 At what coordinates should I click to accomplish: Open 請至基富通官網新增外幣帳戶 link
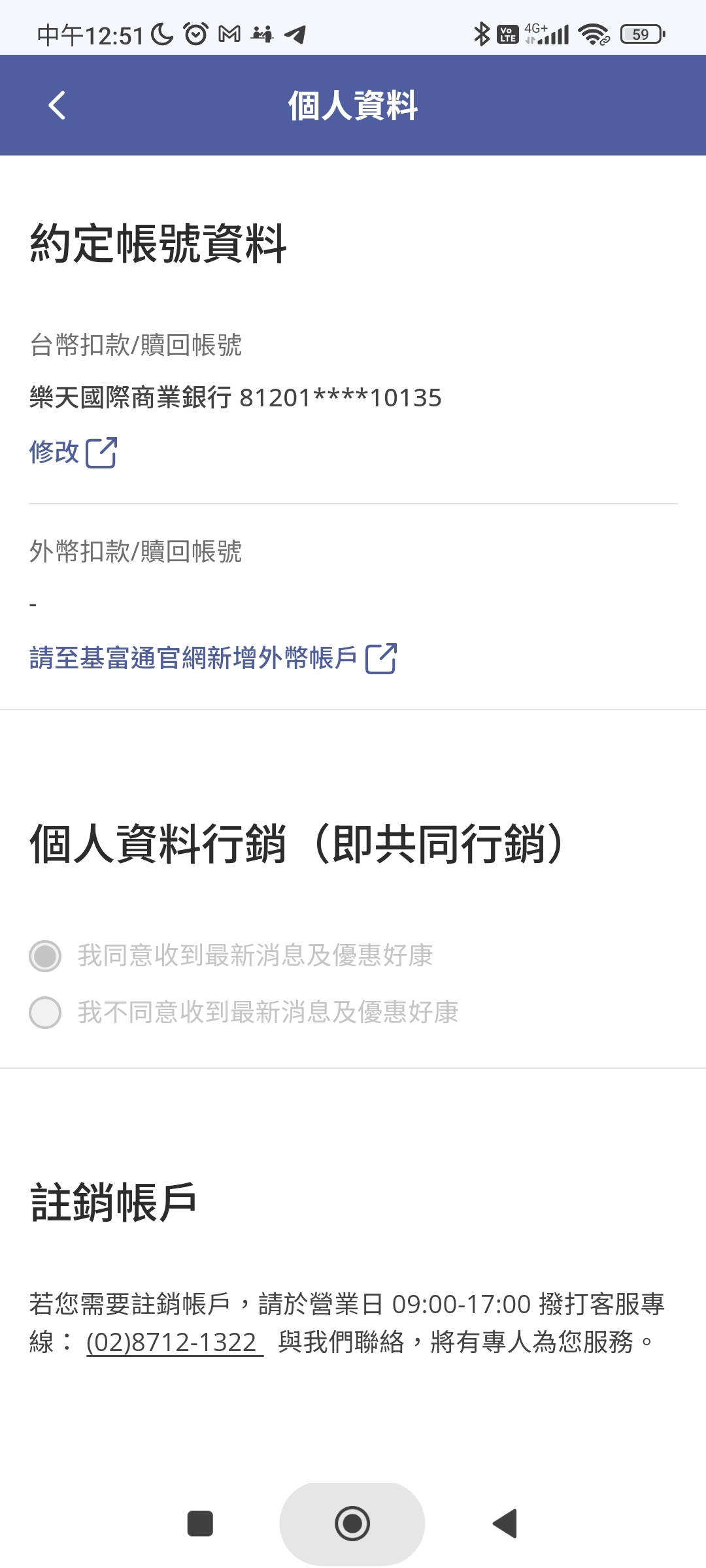(213, 658)
